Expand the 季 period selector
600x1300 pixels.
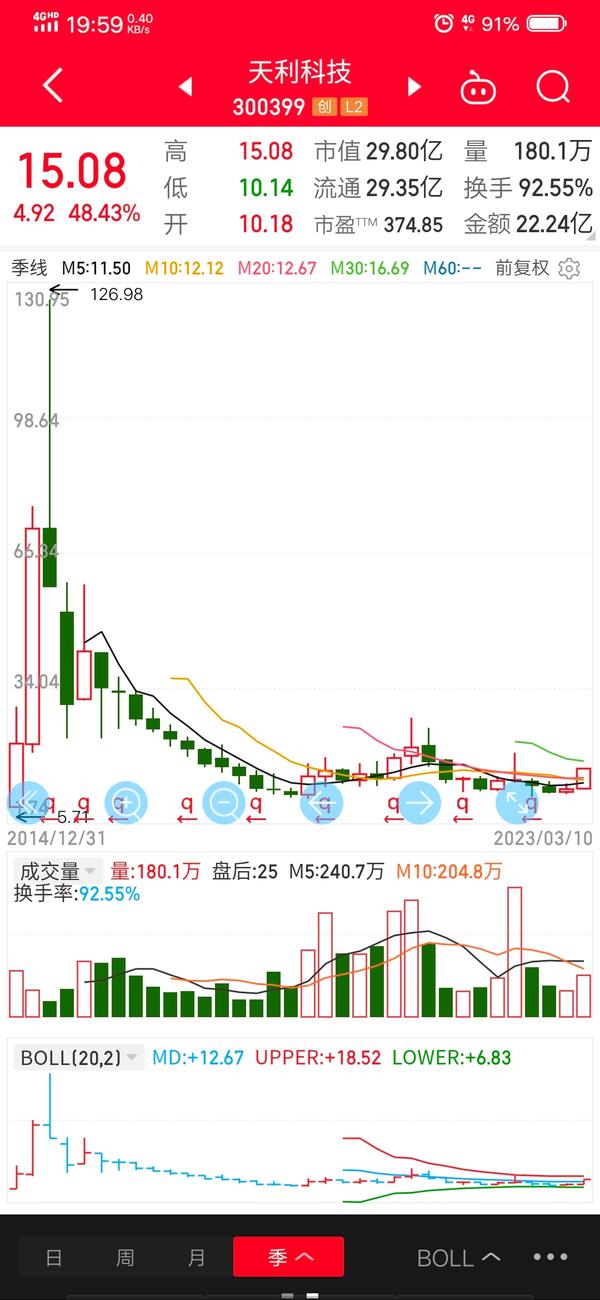(x=289, y=1257)
